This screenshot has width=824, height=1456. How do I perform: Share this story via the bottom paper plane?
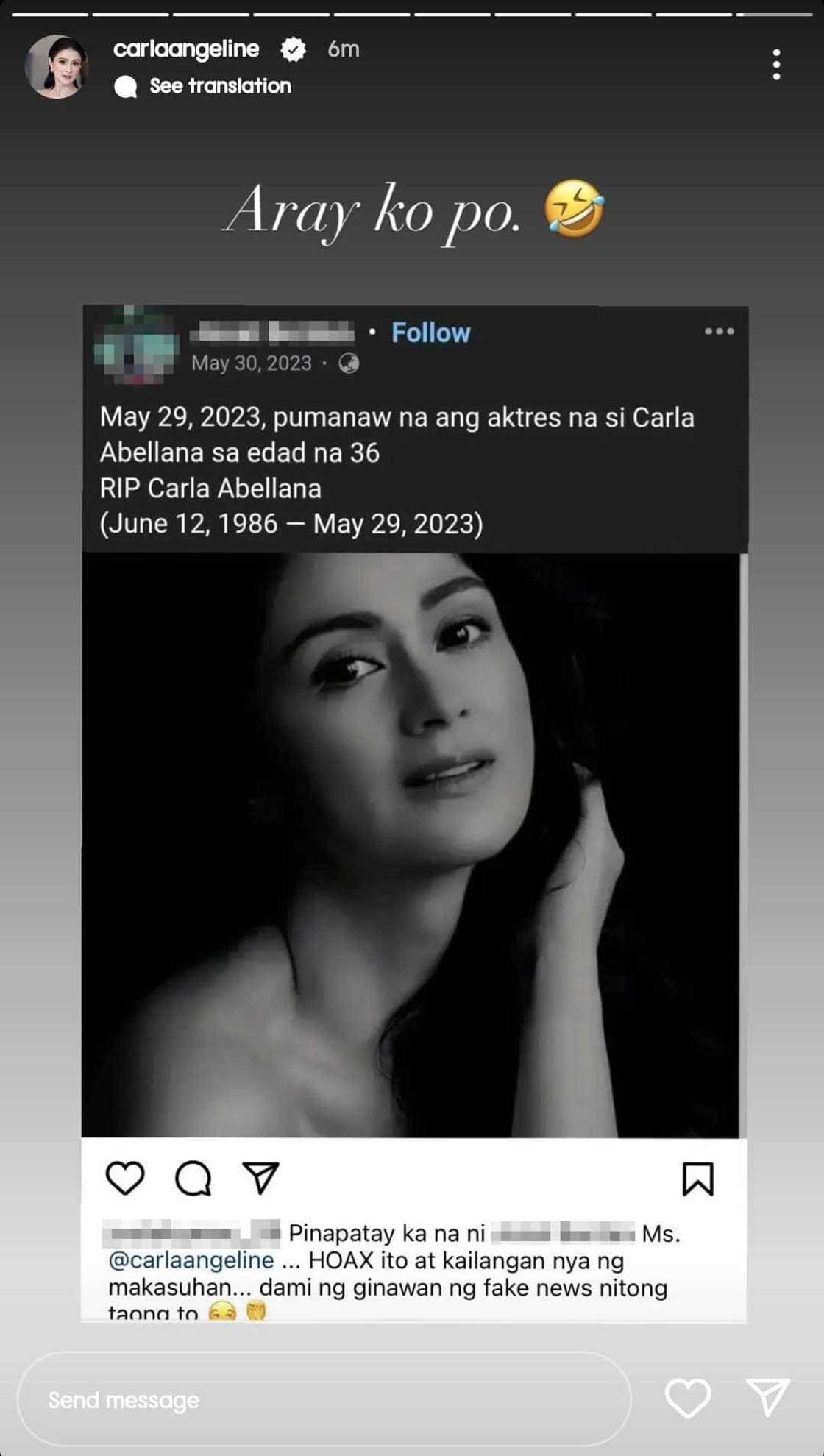[x=768, y=1396]
